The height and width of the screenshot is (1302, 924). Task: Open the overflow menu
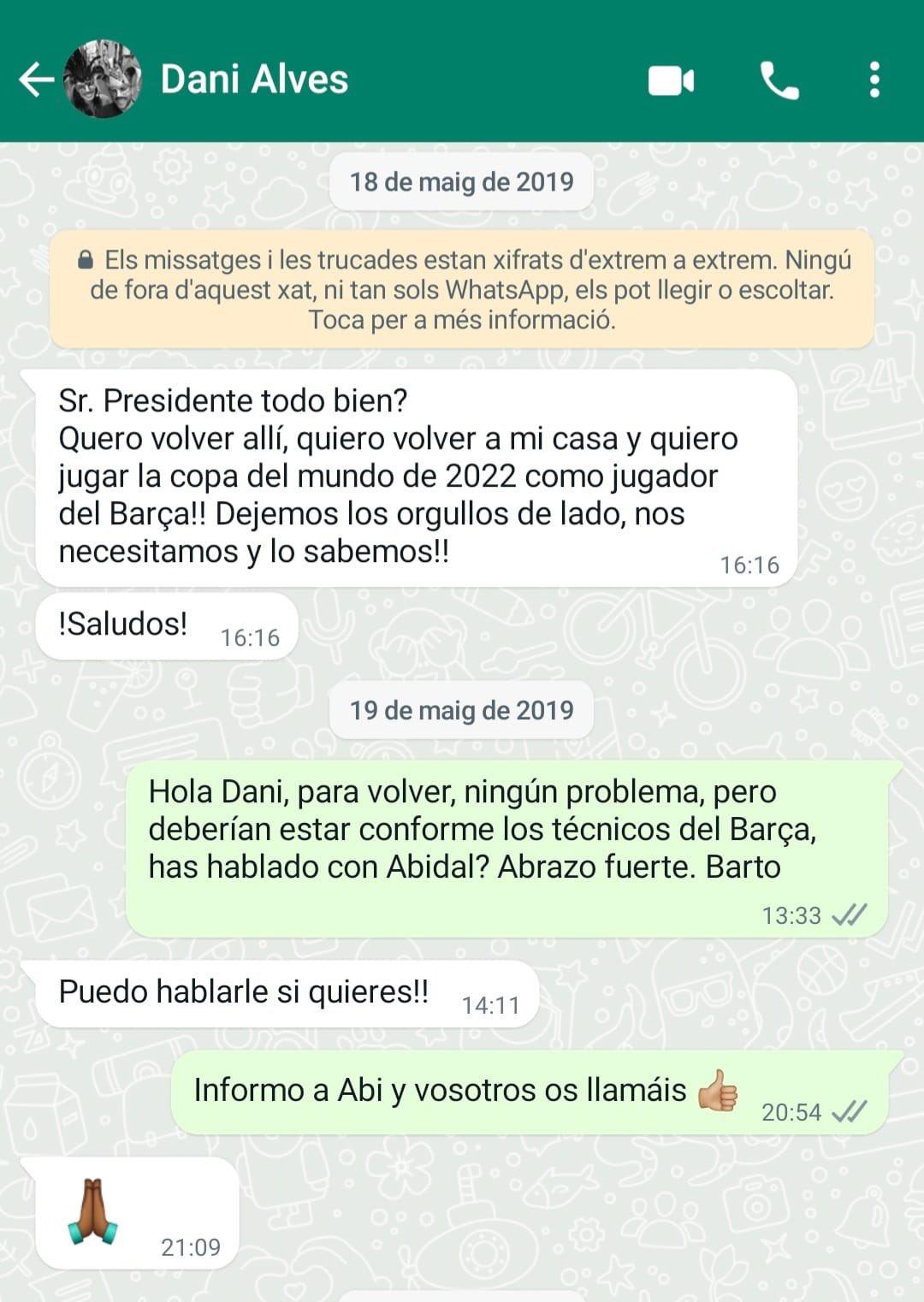(874, 80)
